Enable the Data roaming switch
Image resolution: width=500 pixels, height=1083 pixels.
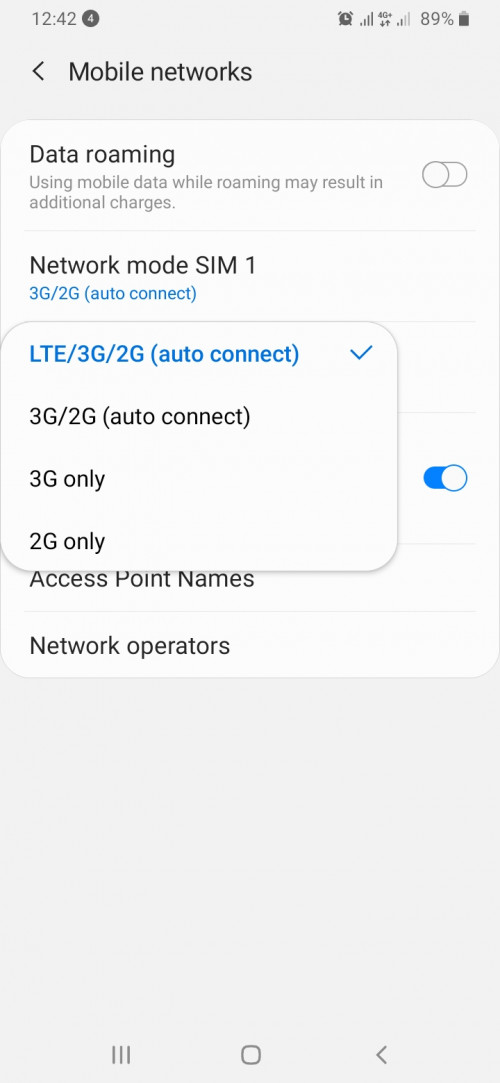[445, 175]
